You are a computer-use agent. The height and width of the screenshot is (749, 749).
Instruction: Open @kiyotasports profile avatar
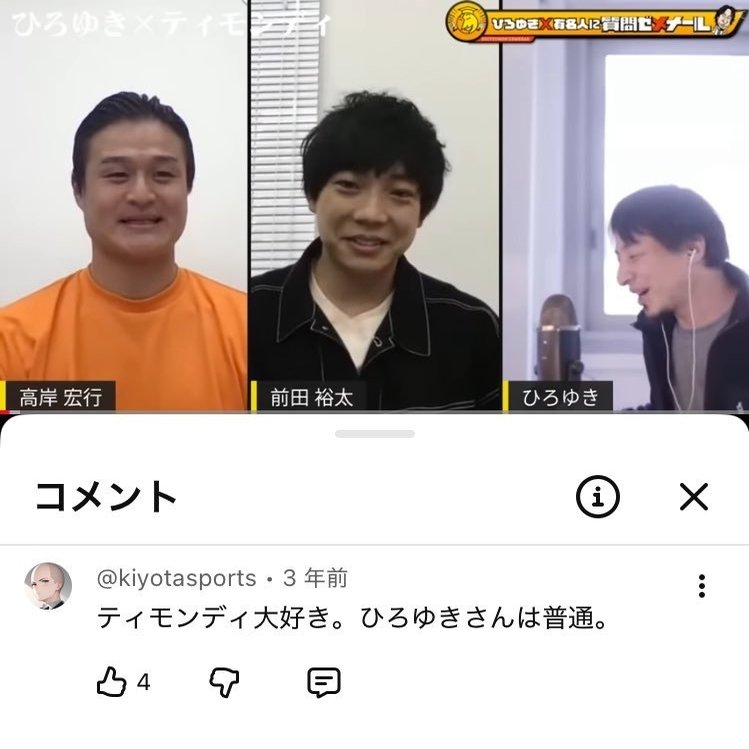click(x=48, y=586)
